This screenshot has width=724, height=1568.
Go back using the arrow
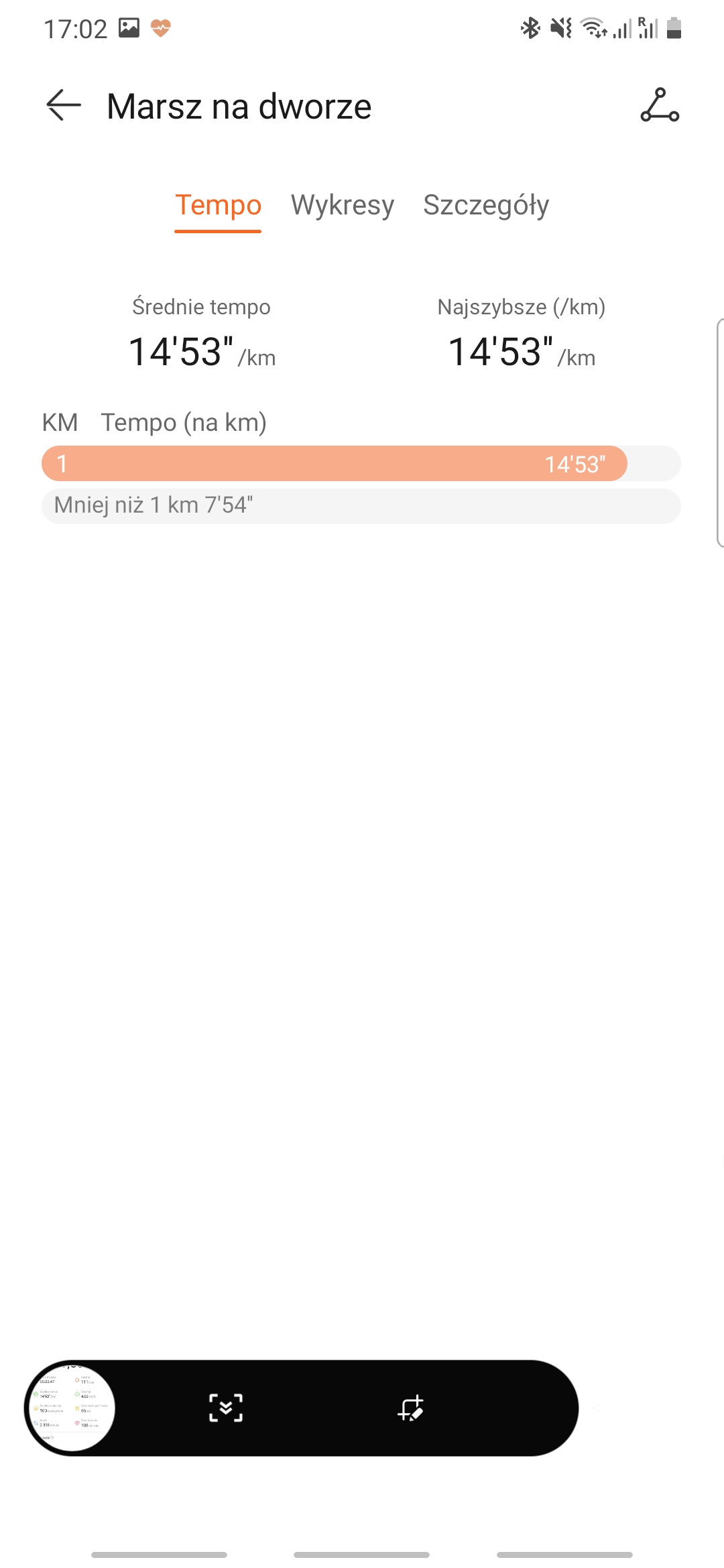coord(64,106)
